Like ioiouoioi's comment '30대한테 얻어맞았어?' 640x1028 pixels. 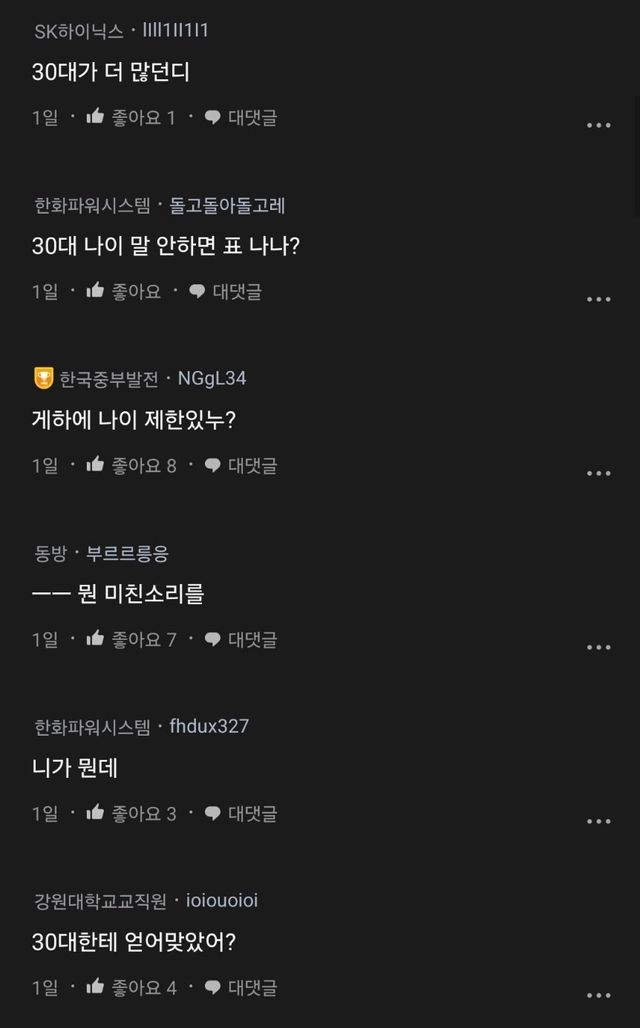[130, 987]
